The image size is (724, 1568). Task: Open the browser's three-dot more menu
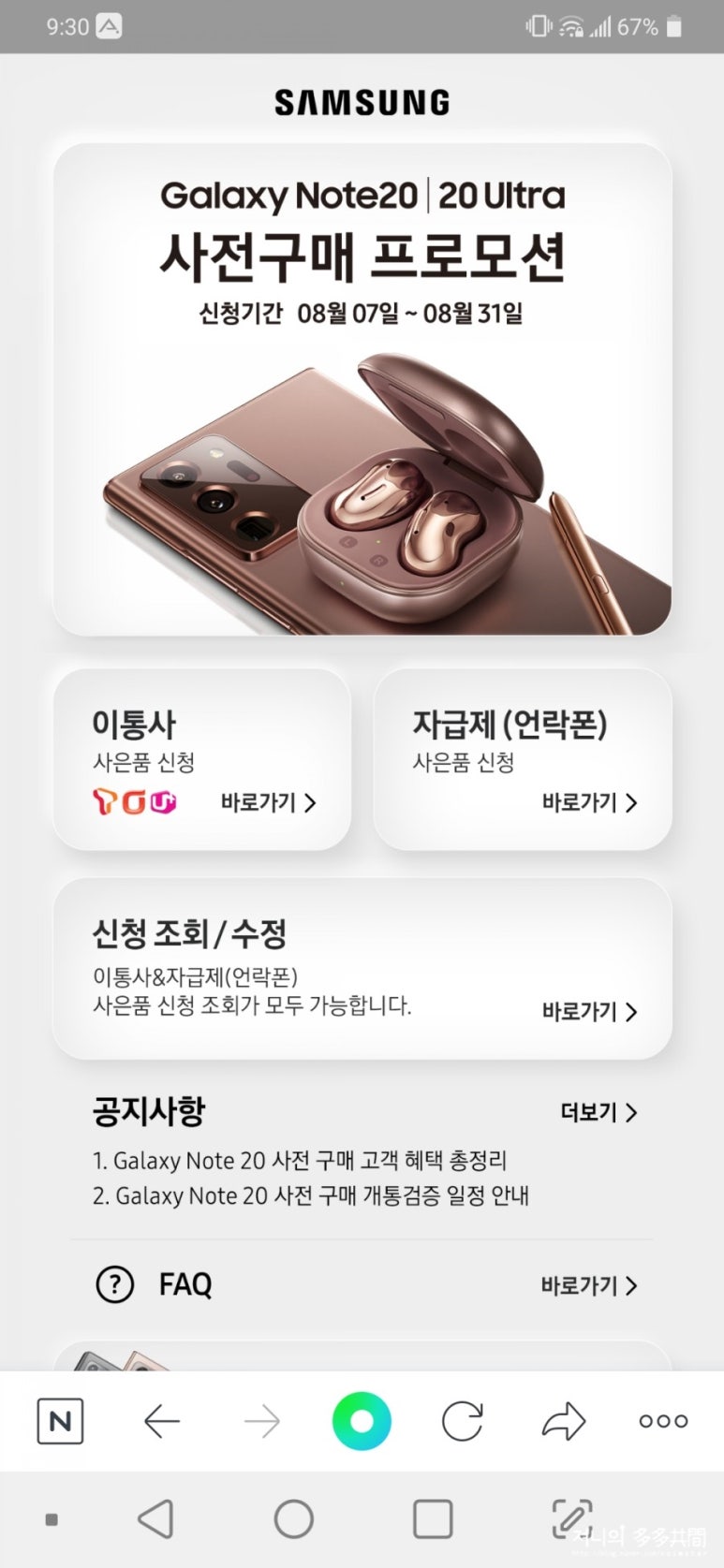(663, 1421)
